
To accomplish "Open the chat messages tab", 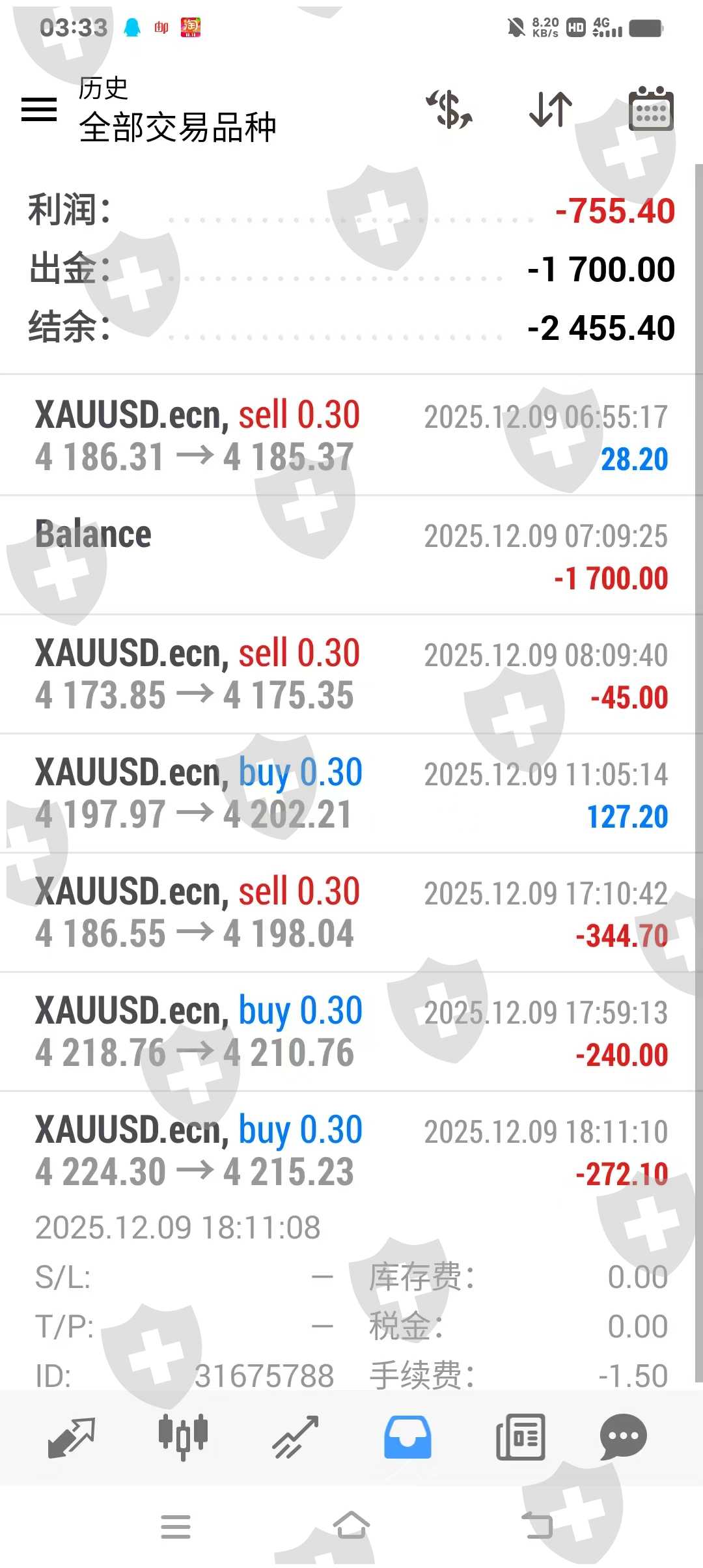I will pos(623,1437).
